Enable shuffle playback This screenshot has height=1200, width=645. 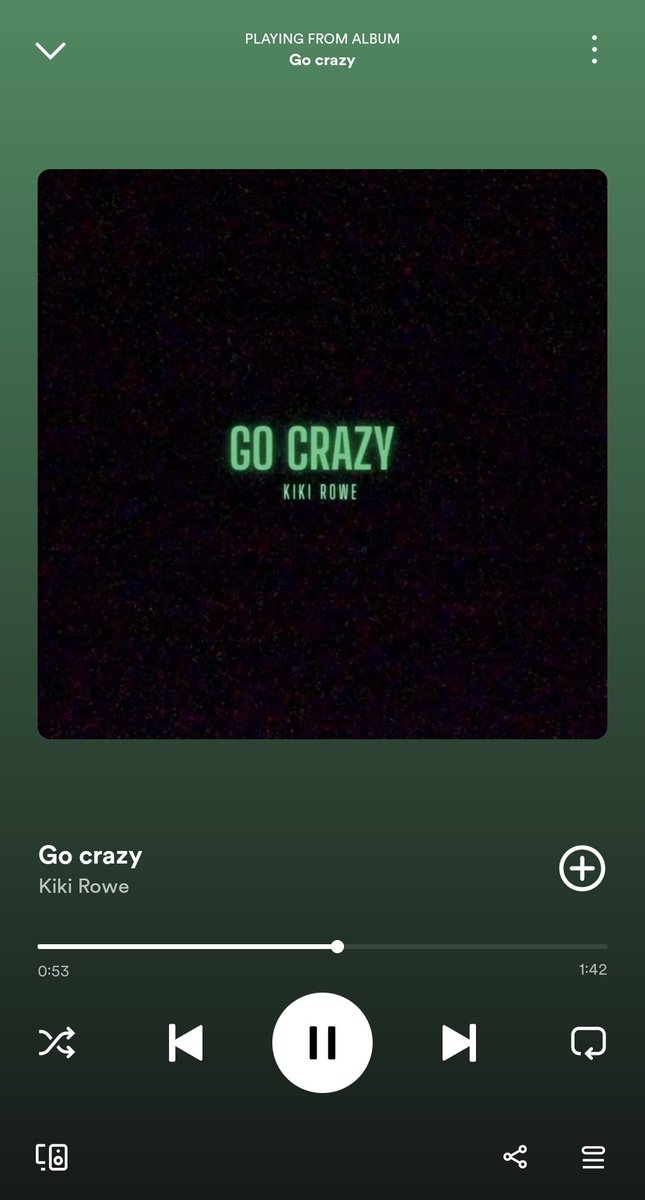click(x=56, y=1043)
